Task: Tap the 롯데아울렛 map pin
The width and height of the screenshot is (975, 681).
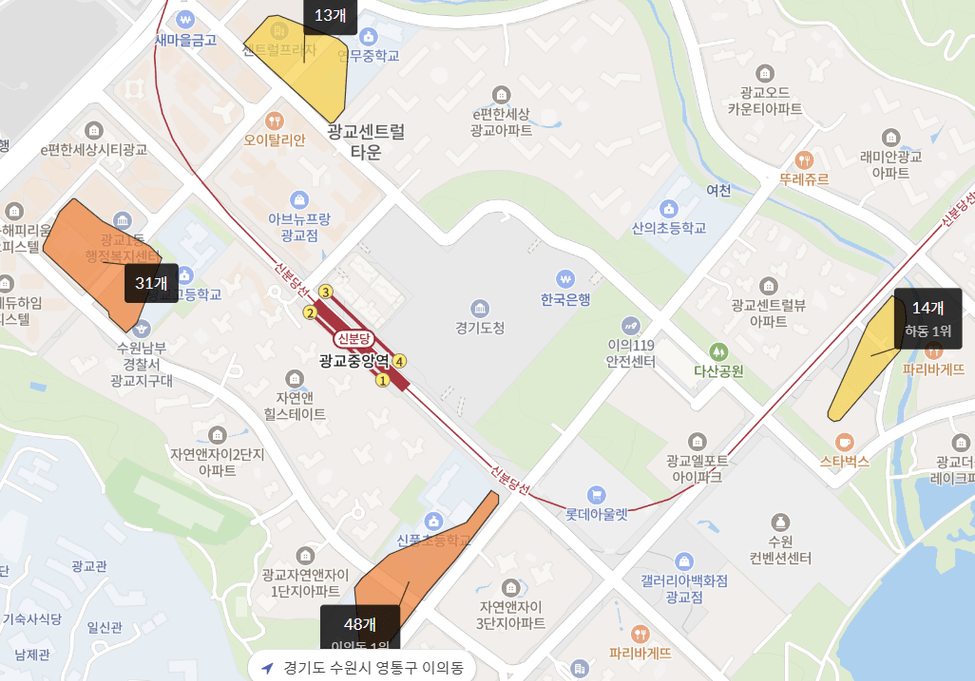Action: click(x=596, y=494)
